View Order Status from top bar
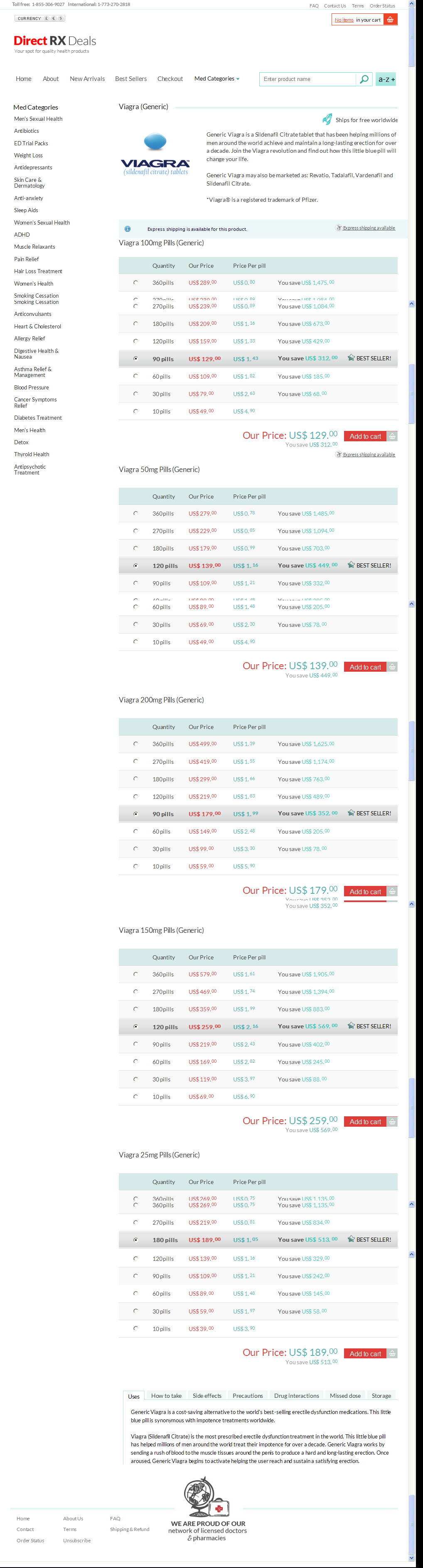423x1568 pixels. (x=382, y=6)
